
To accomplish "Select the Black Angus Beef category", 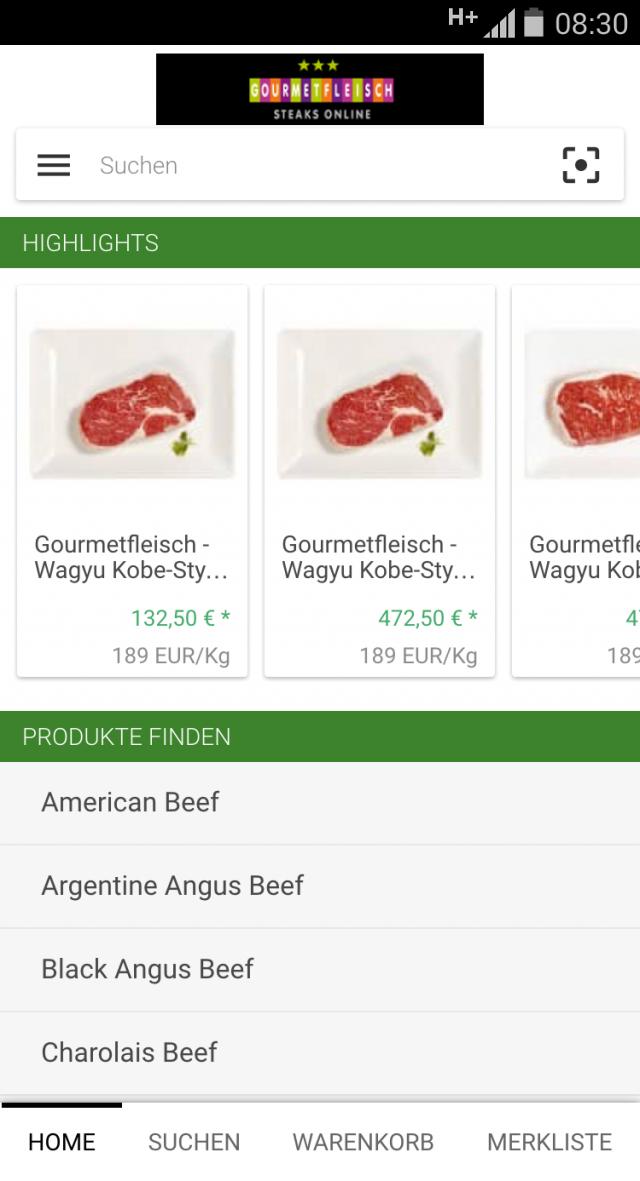I will pos(320,969).
